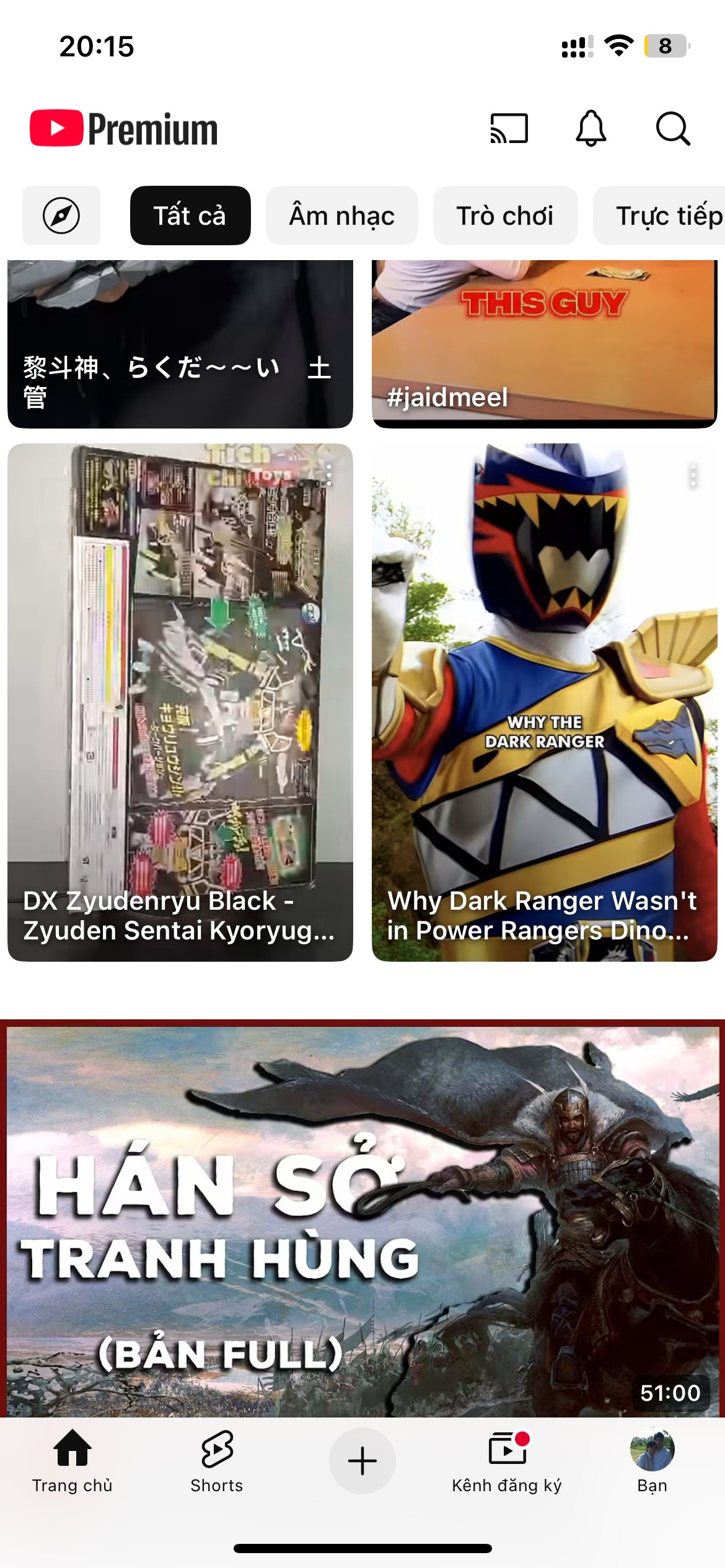
Task: Create new content with plus button
Action: 362,1460
